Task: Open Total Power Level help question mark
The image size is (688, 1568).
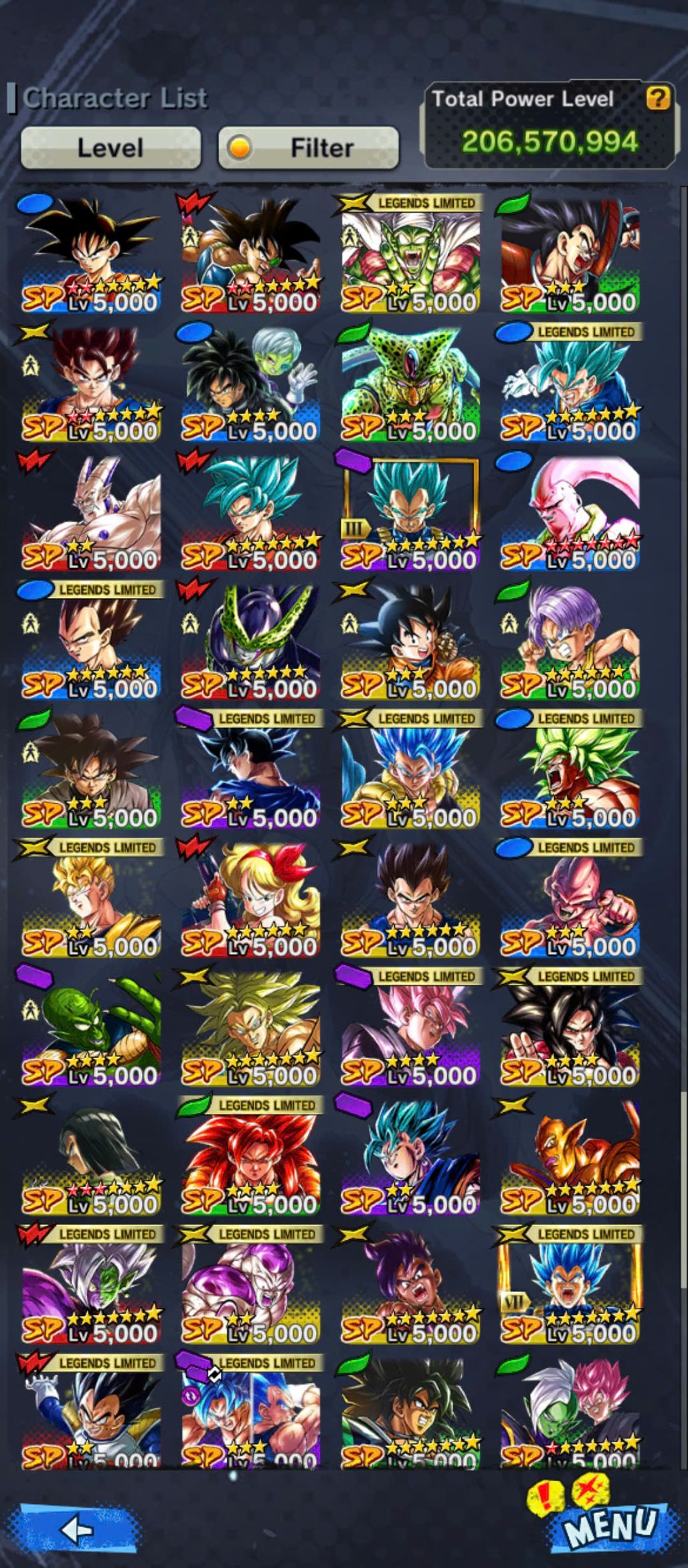Action: click(657, 98)
